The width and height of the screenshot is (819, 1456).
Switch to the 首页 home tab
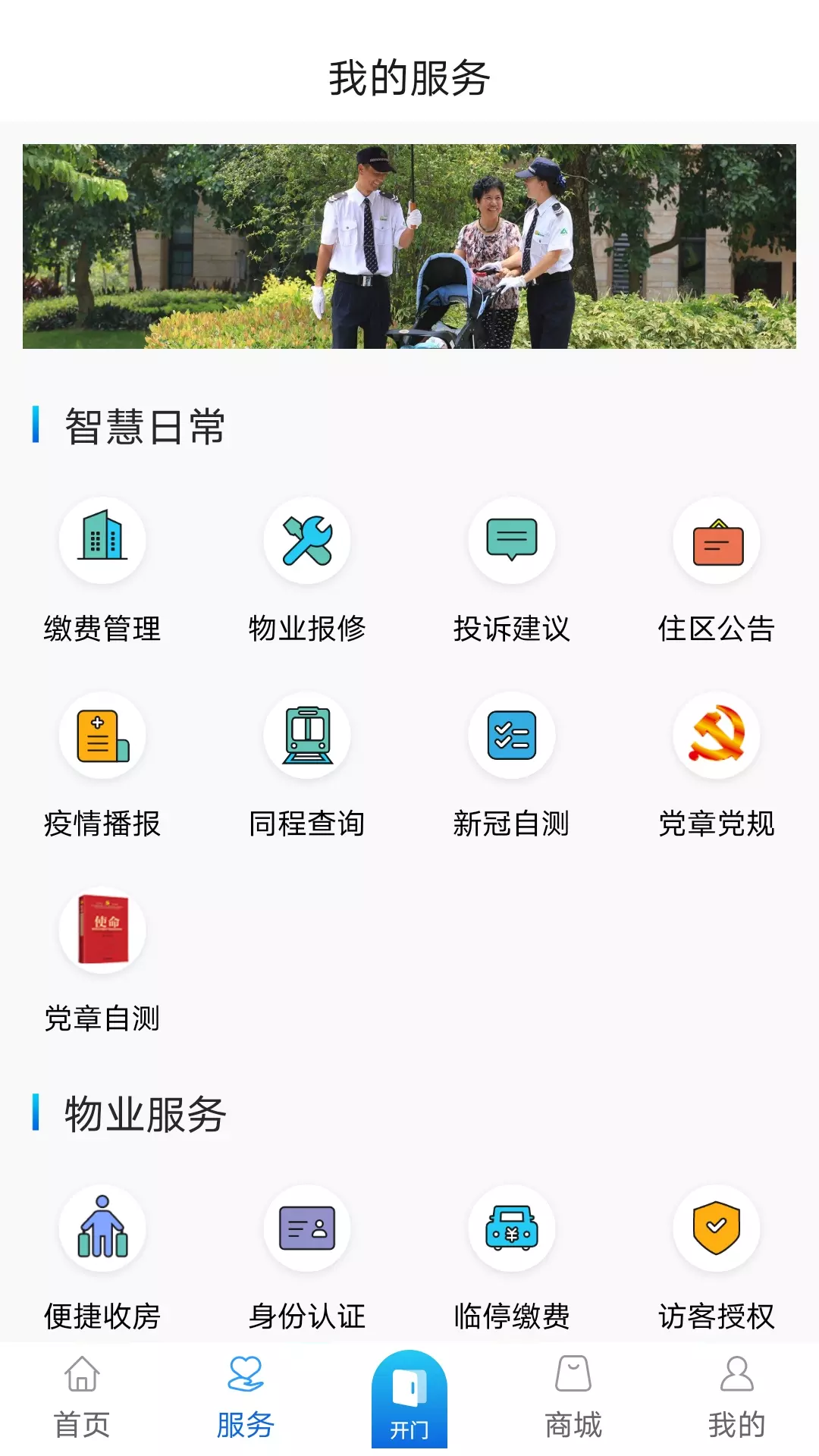click(x=82, y=1398)
